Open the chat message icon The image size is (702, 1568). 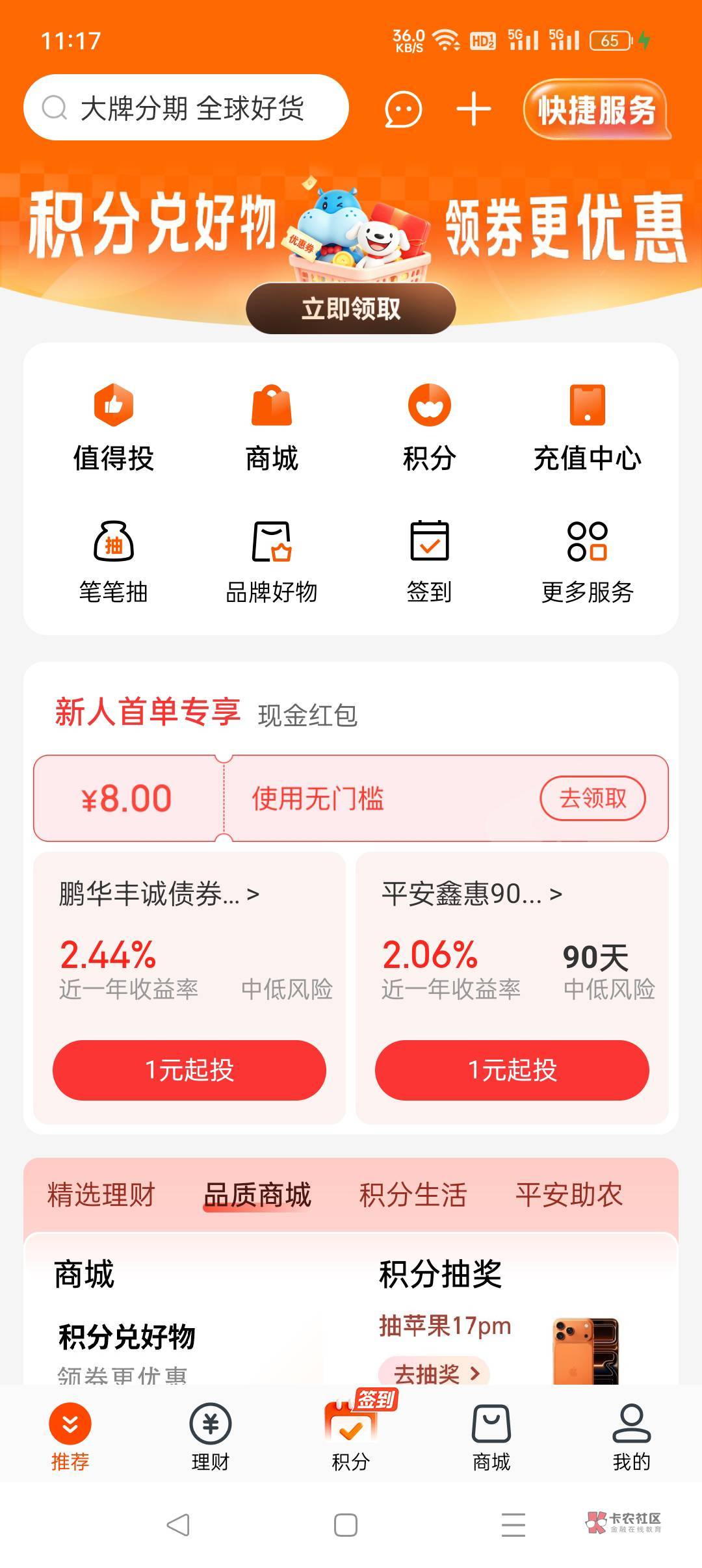click(403, 109)
